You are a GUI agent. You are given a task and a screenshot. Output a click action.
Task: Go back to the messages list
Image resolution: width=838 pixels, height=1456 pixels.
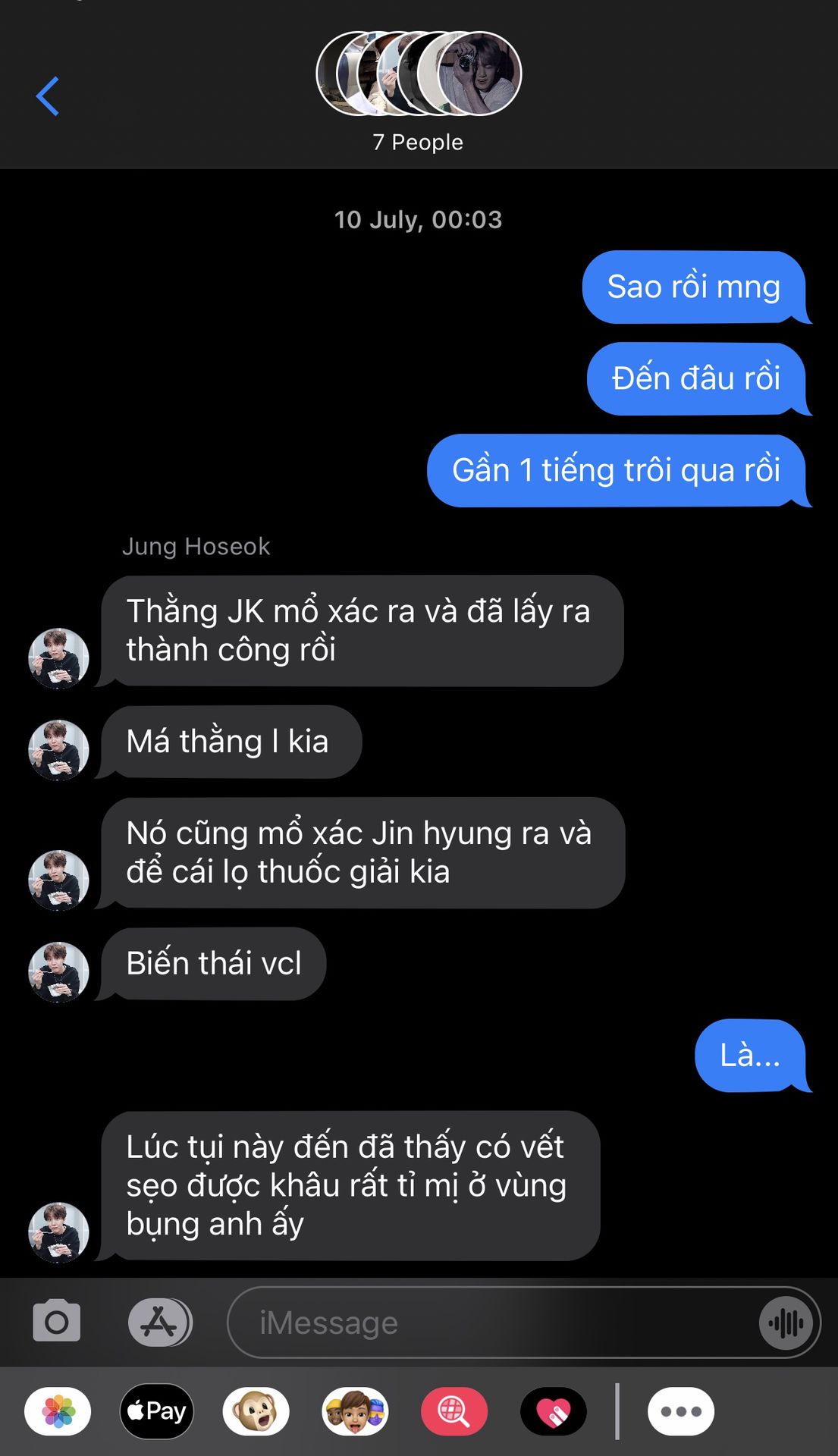tap(47, 96)
